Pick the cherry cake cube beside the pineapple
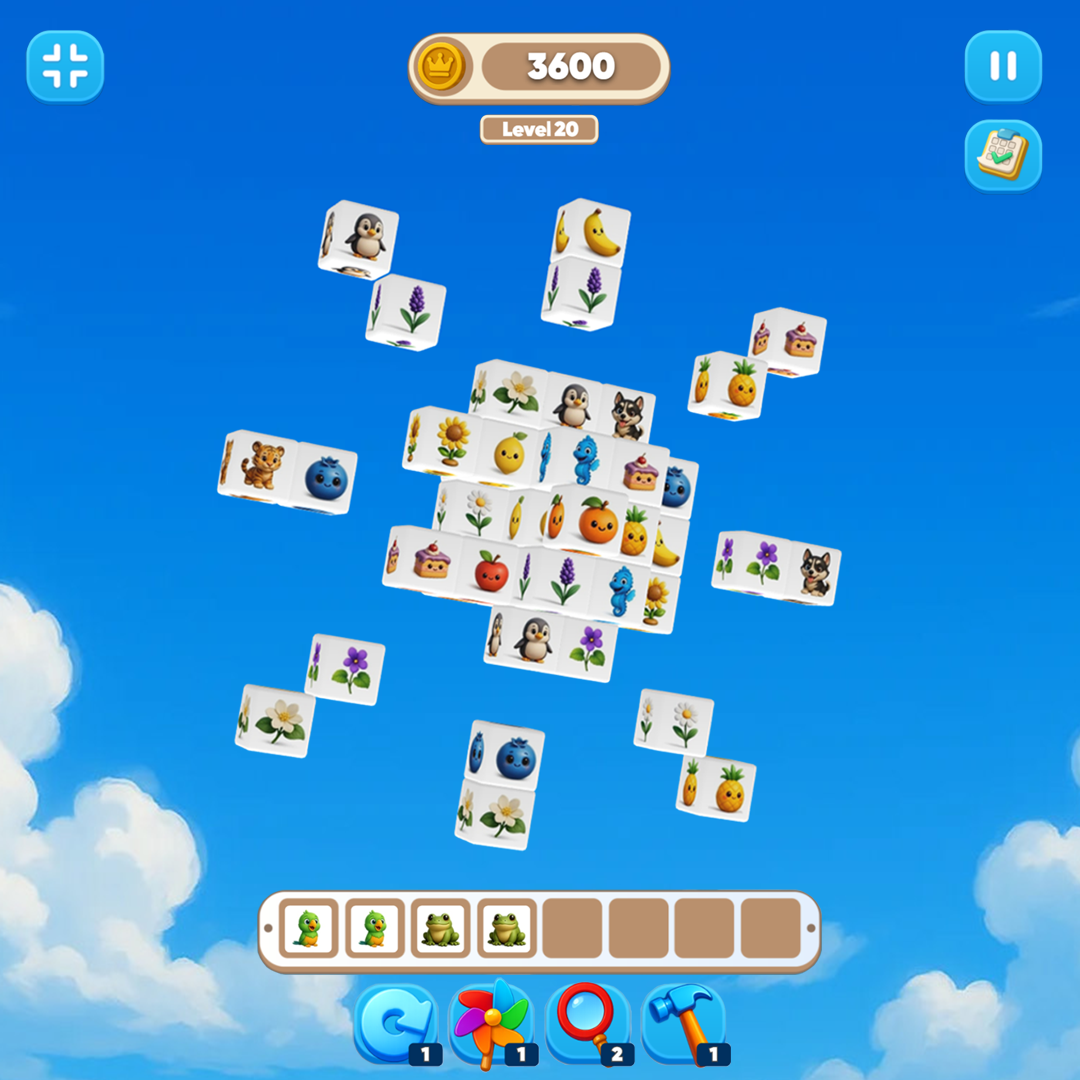 tap(796, 342)
